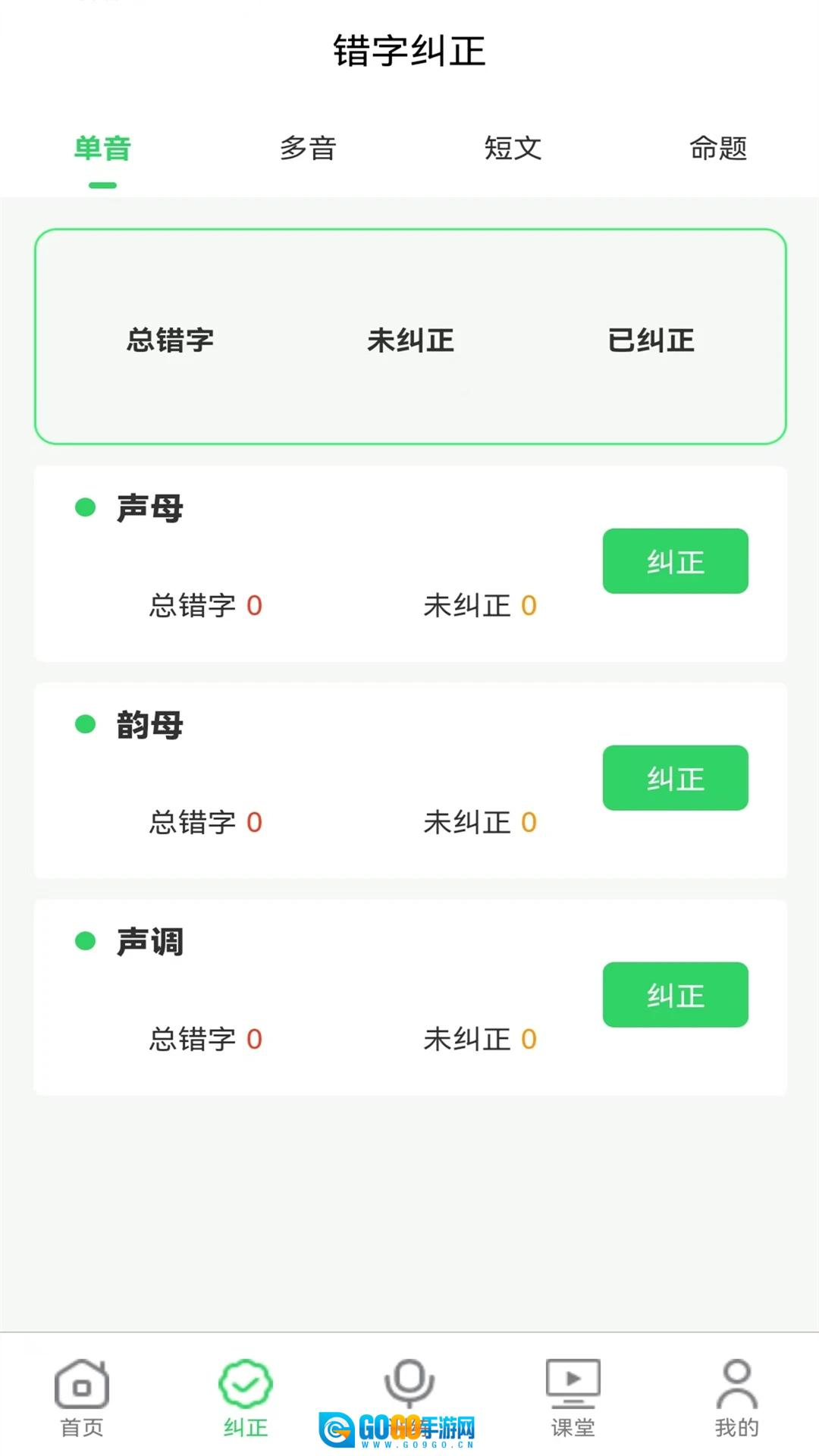Switch to the 多音 tab
The height and width of the screenshot is (1456, 819).
click(308, 149)
